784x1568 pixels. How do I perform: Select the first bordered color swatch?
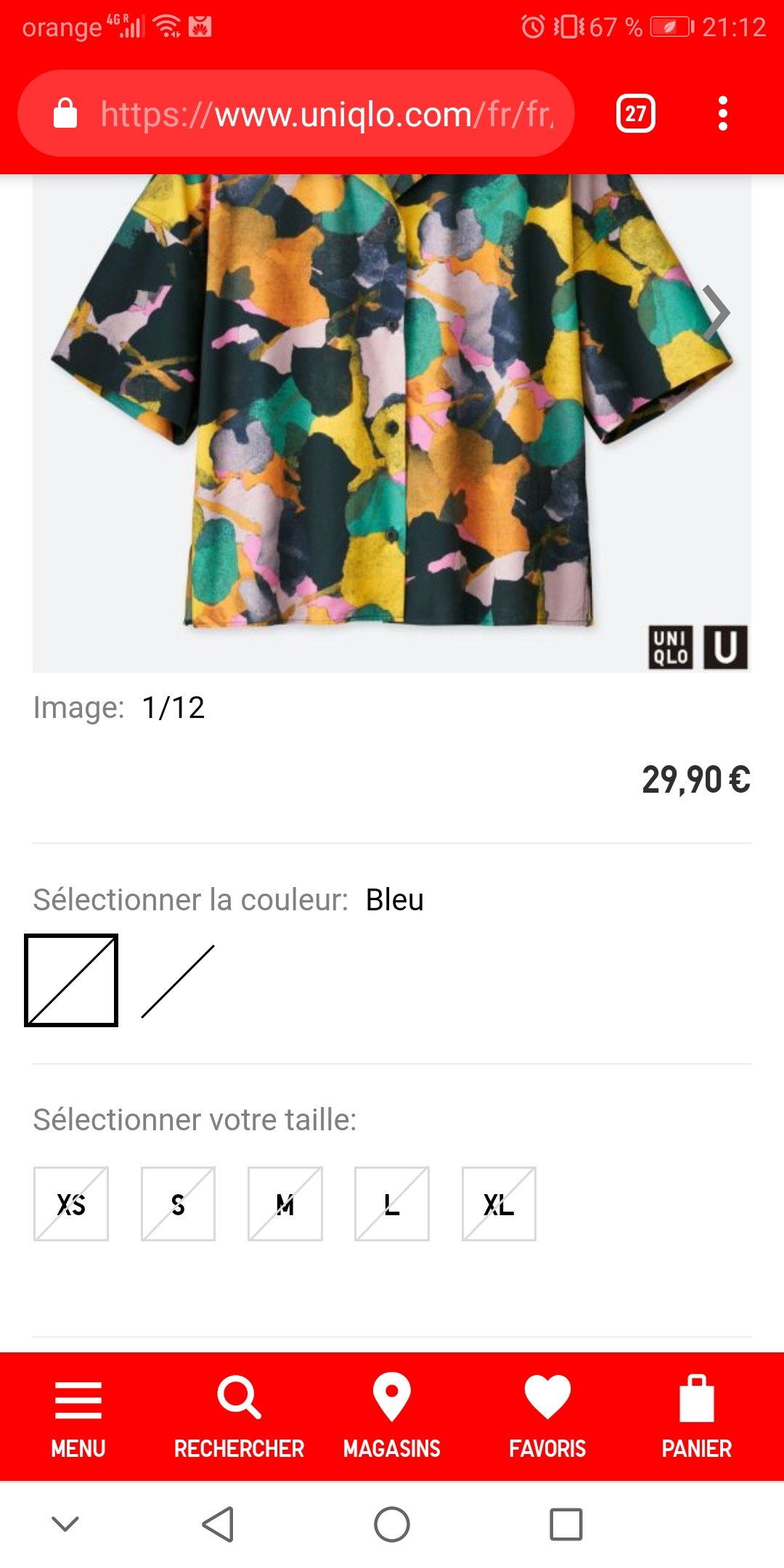point(71,980)
